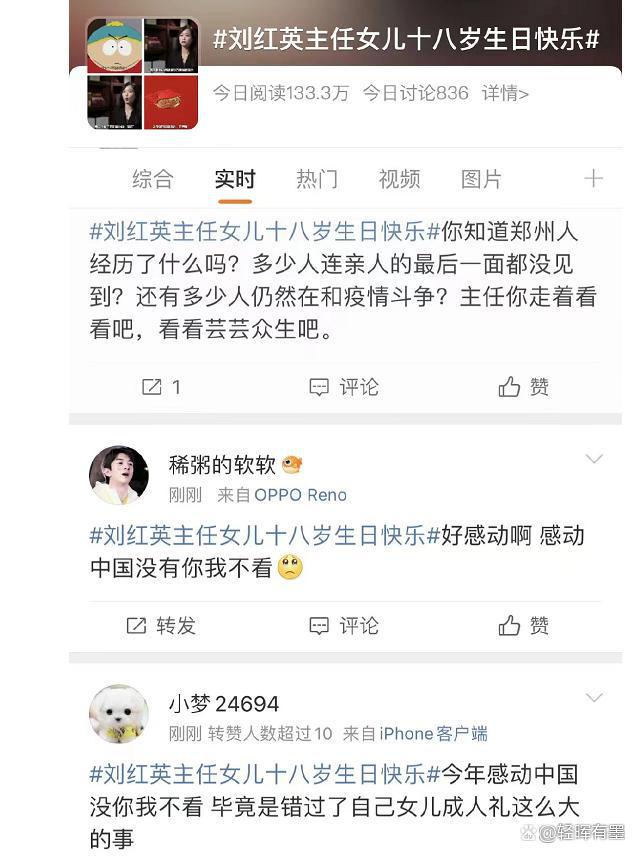Switch to the 综合 tab
Image resolution: width=638 pixels, height=856 pixels.
[152, 179]
